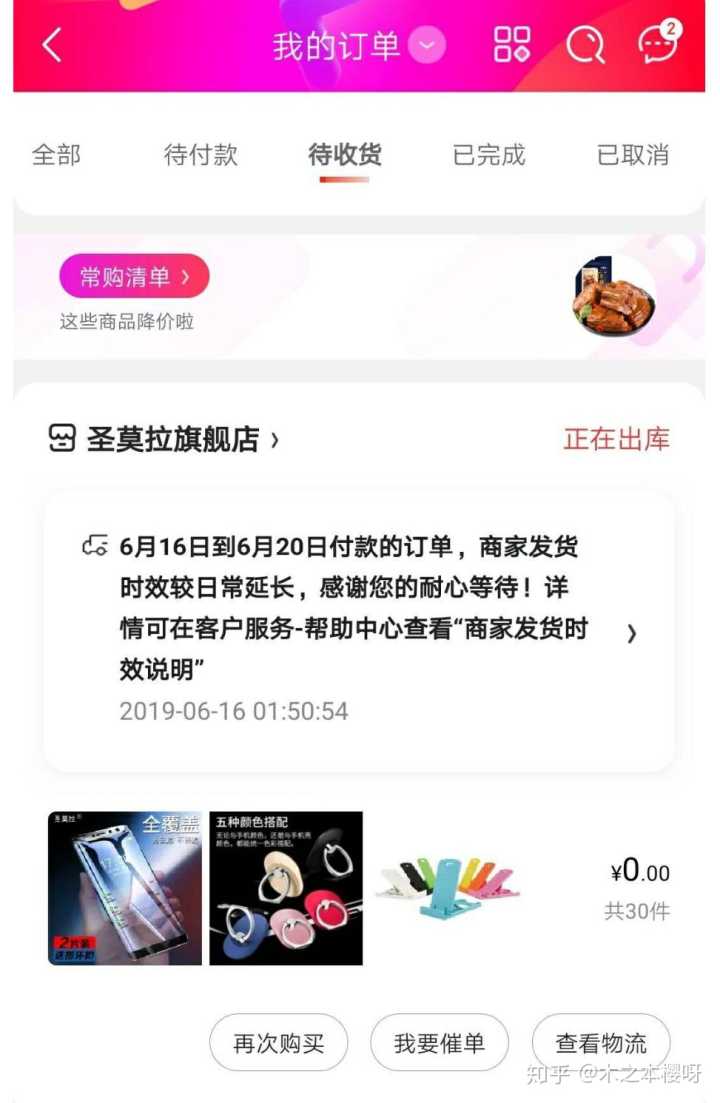Visit the 圣莫拉旗舰店 store page
The image size is (720, 1103).
(x=165, y=439)
